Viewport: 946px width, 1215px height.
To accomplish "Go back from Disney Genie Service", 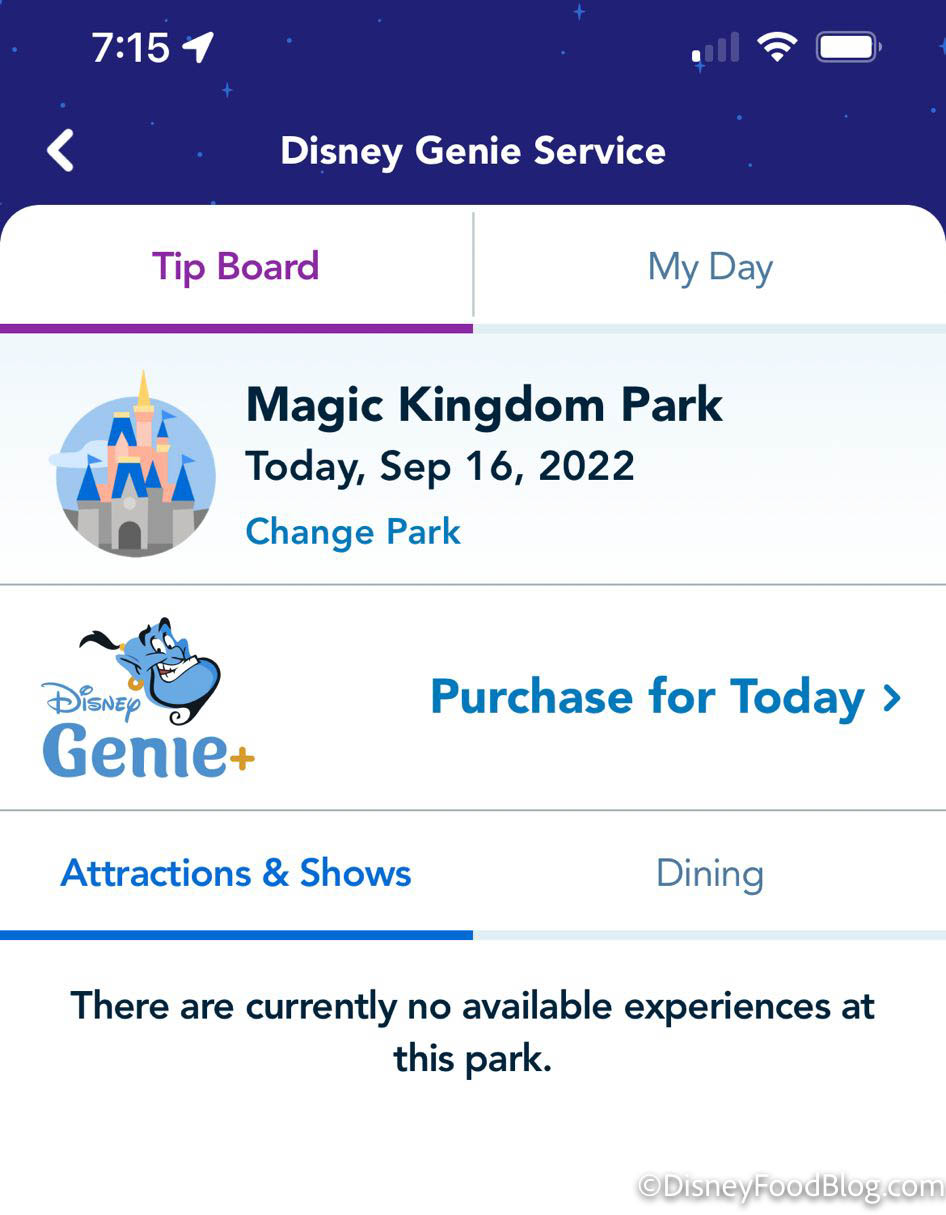I will pos(61,152).
